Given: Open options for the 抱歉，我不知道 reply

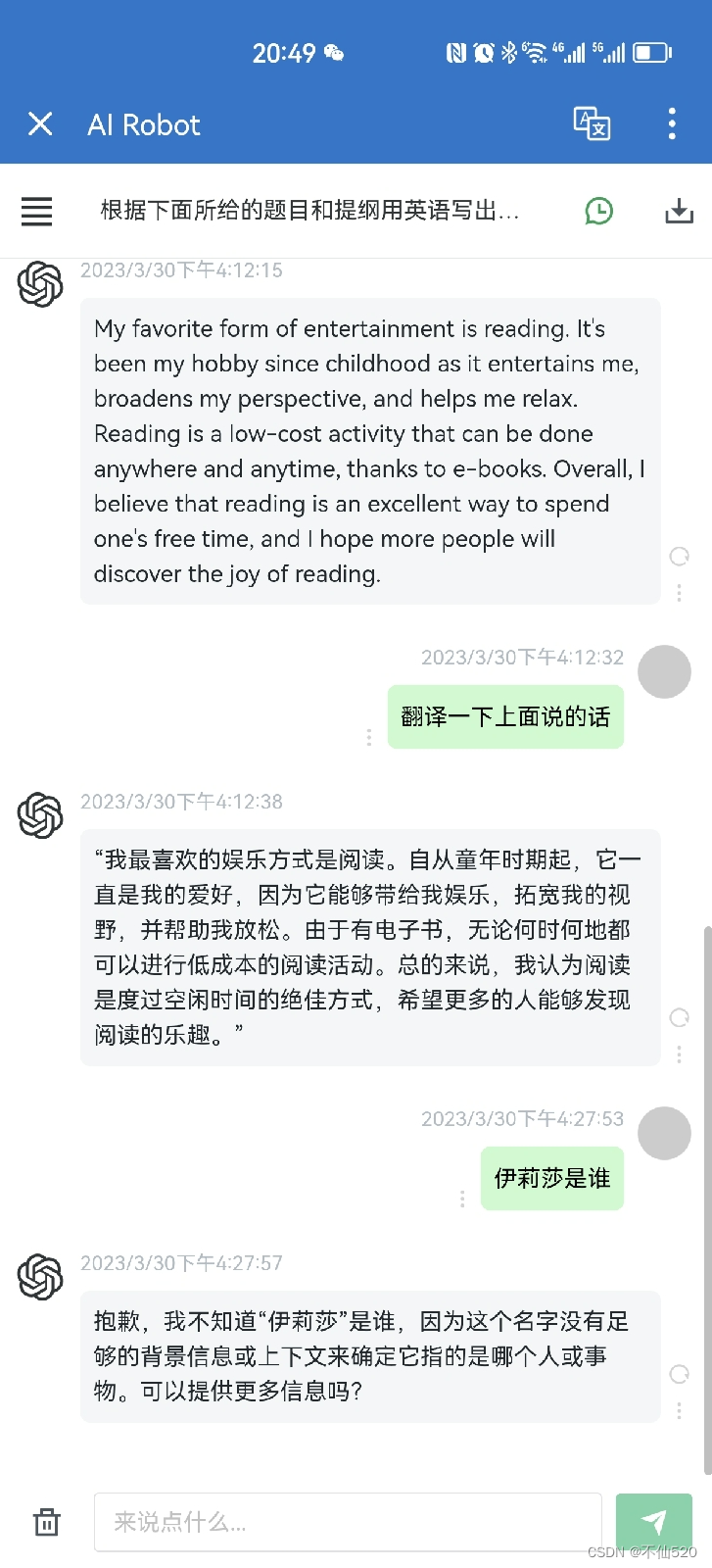Looking at the screenshot, I should pyautogui.click(x=679, y=1410).
